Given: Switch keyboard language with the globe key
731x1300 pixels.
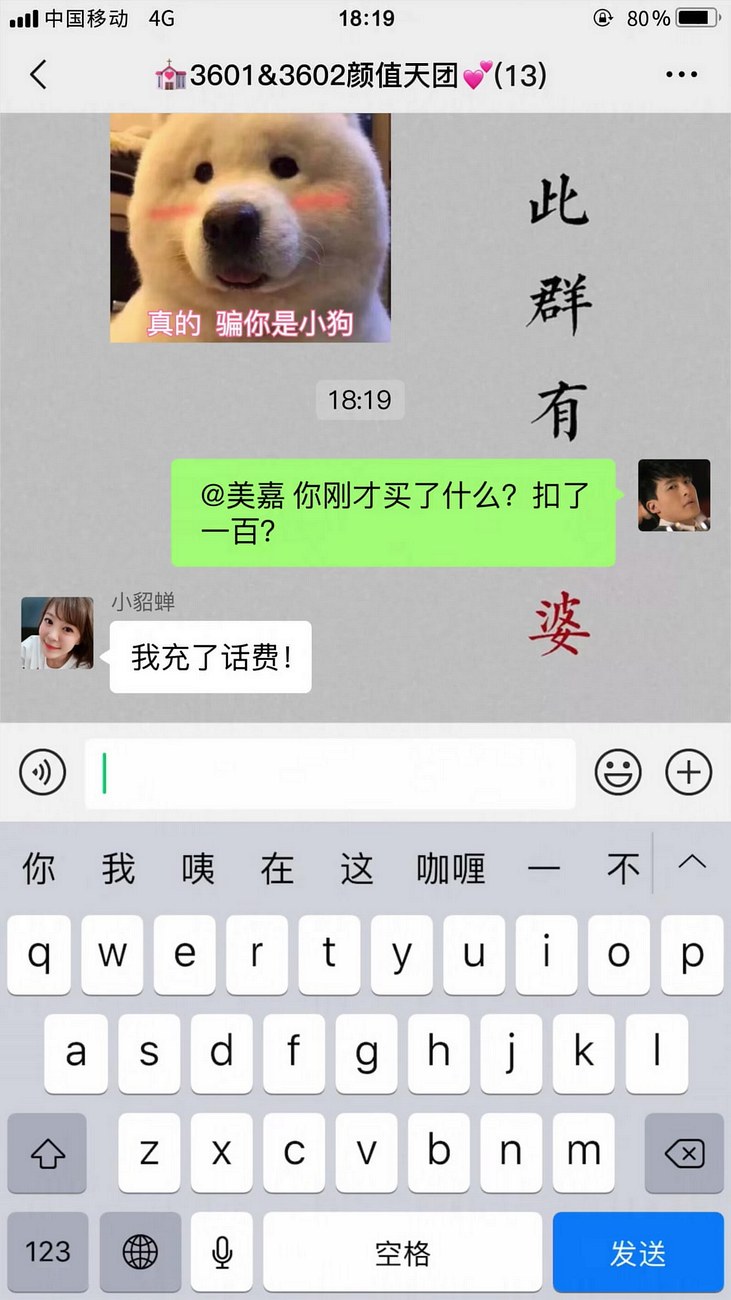Looking at the screenshot, I should tap(141, 1252).
